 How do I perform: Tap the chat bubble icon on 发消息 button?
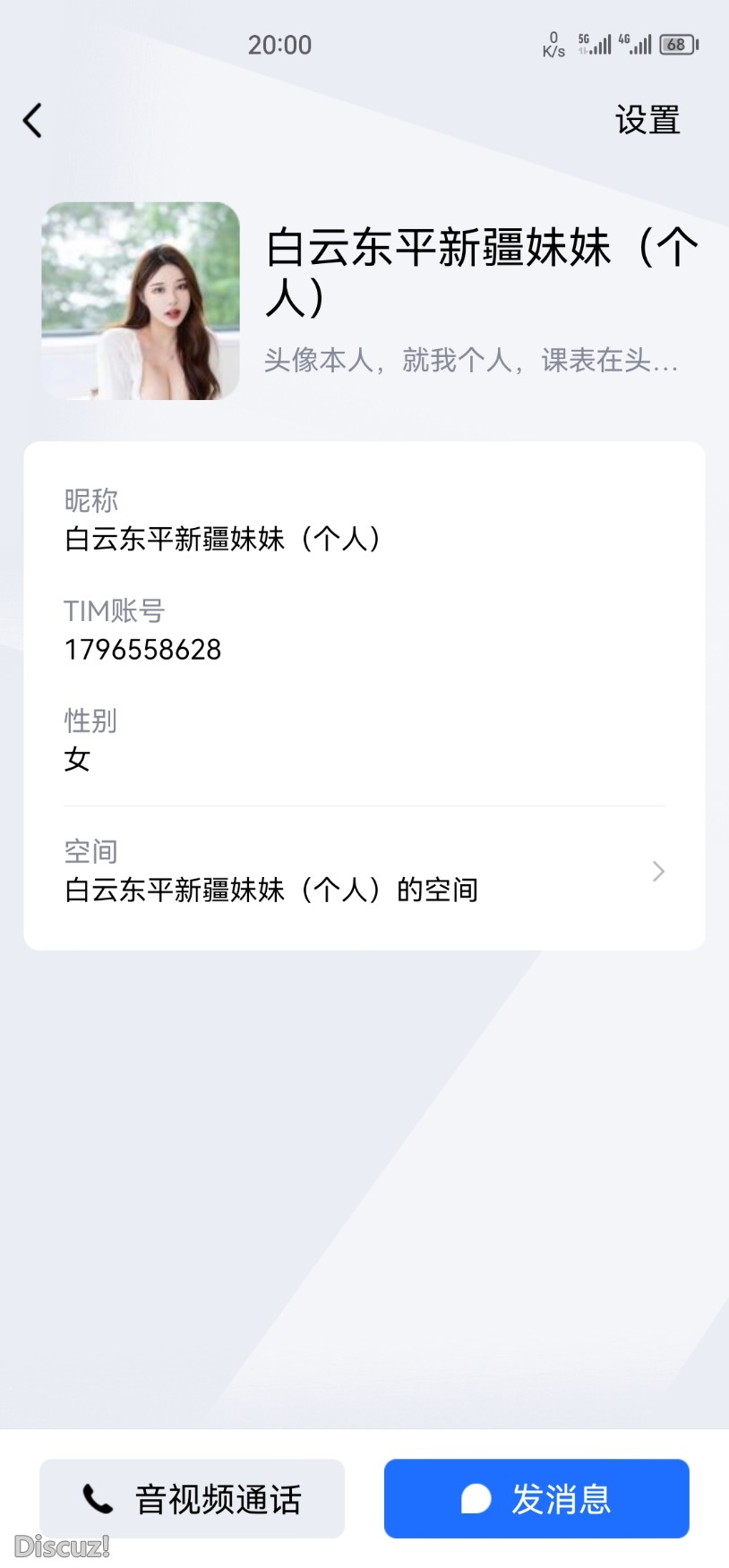click(476, 1498)
